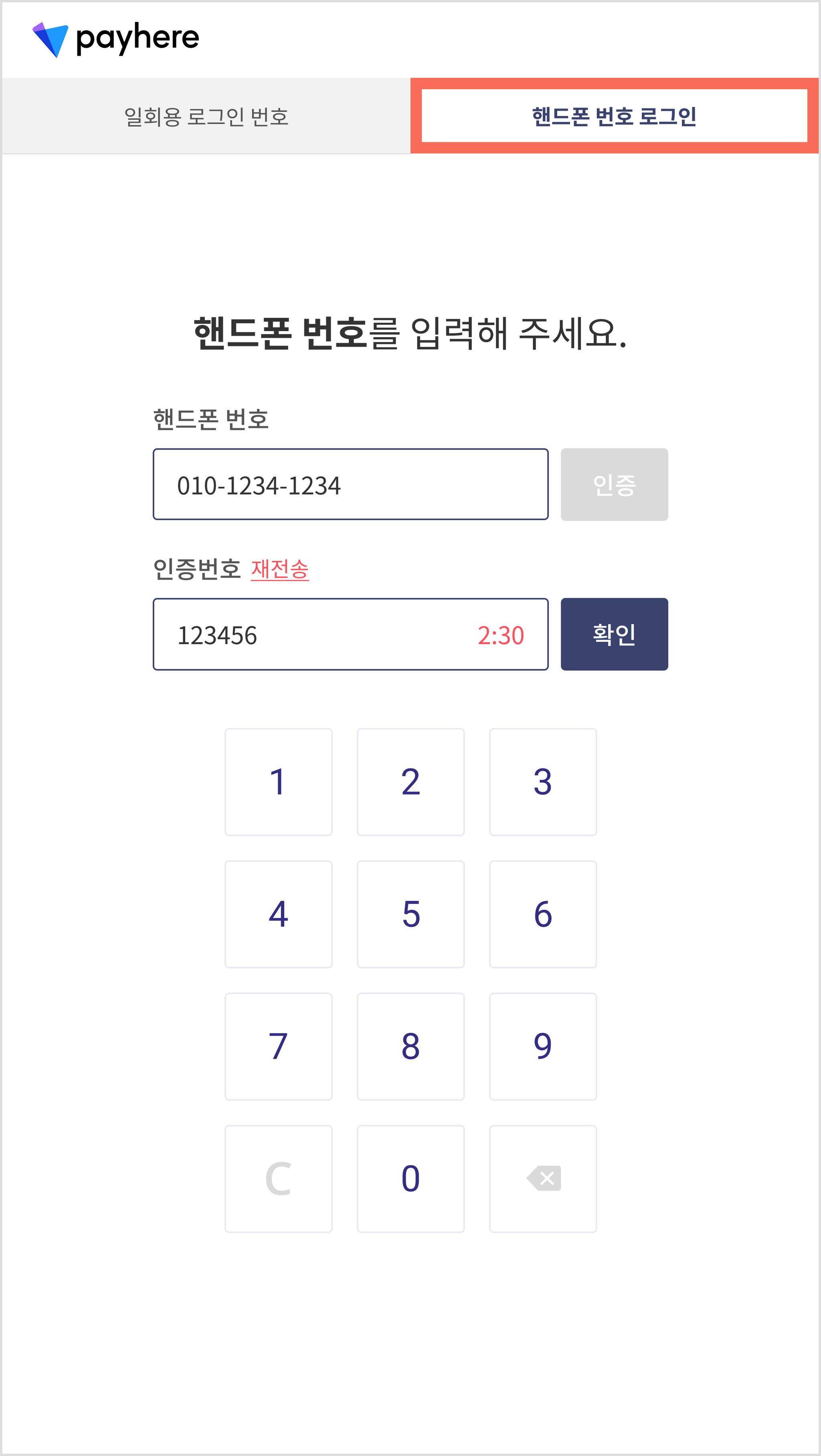This screenshot has height=1456, width=821.
Task: Focus the 인증번호 input field
Action: pyautogui.click(x=350, y=634)
